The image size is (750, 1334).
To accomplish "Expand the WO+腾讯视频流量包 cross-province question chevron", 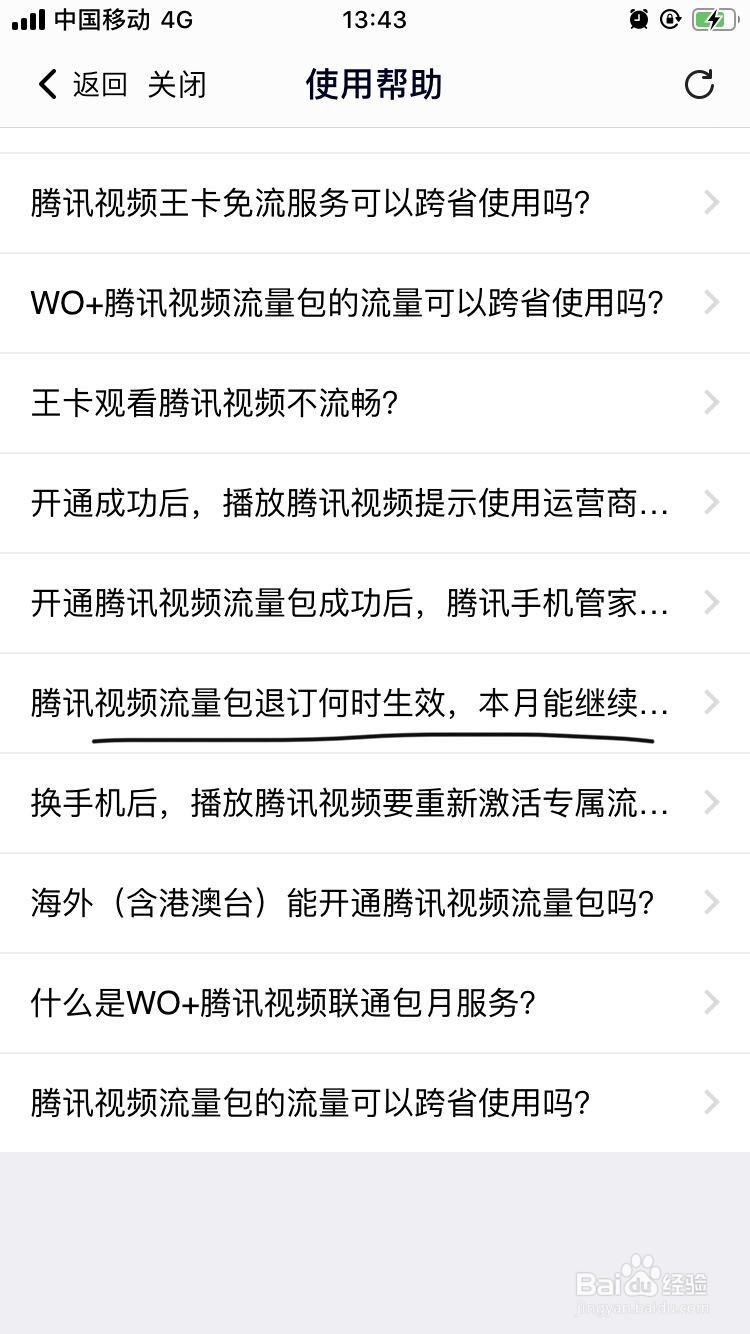I will point(711,303).
